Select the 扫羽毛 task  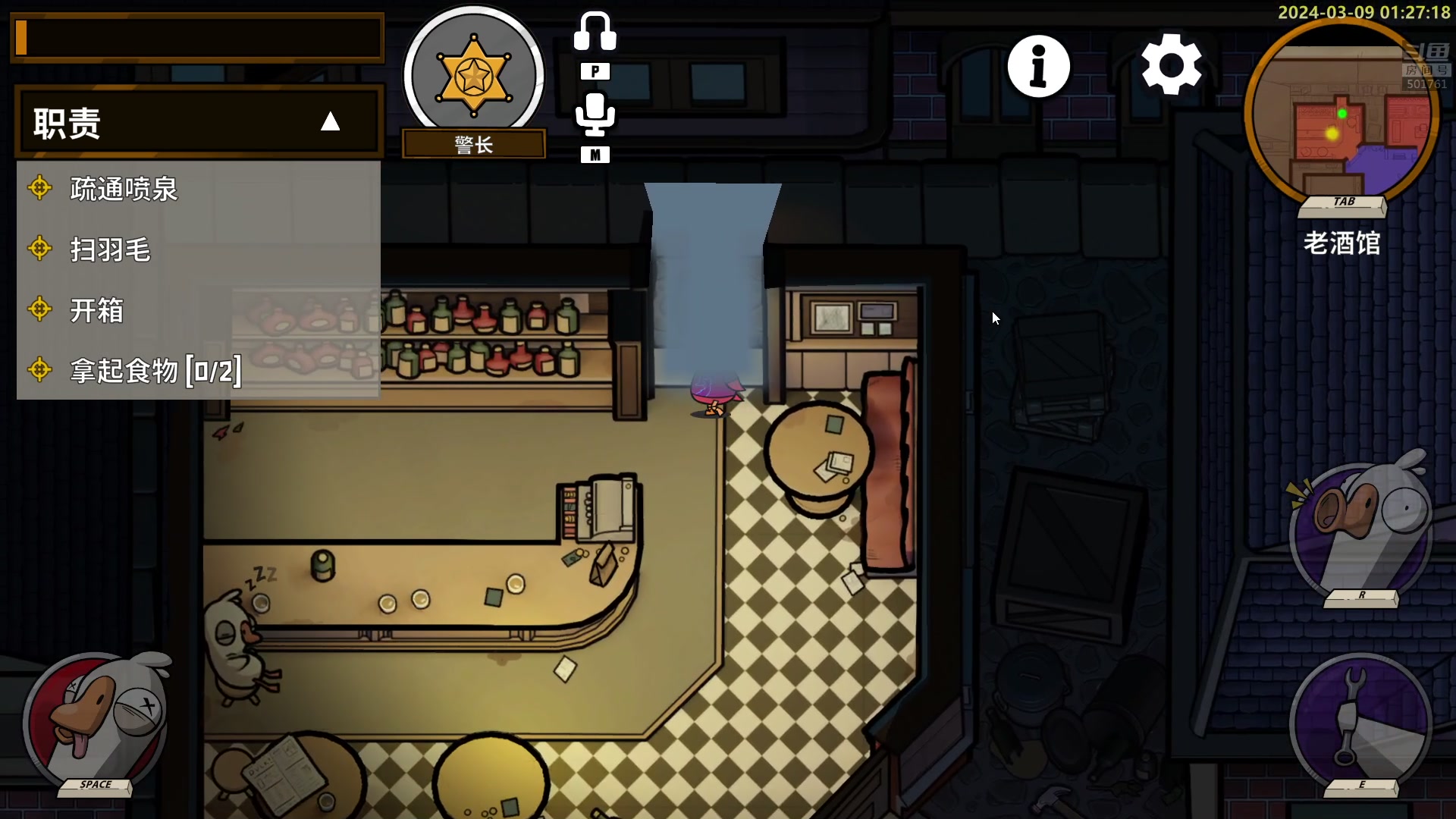110,249
